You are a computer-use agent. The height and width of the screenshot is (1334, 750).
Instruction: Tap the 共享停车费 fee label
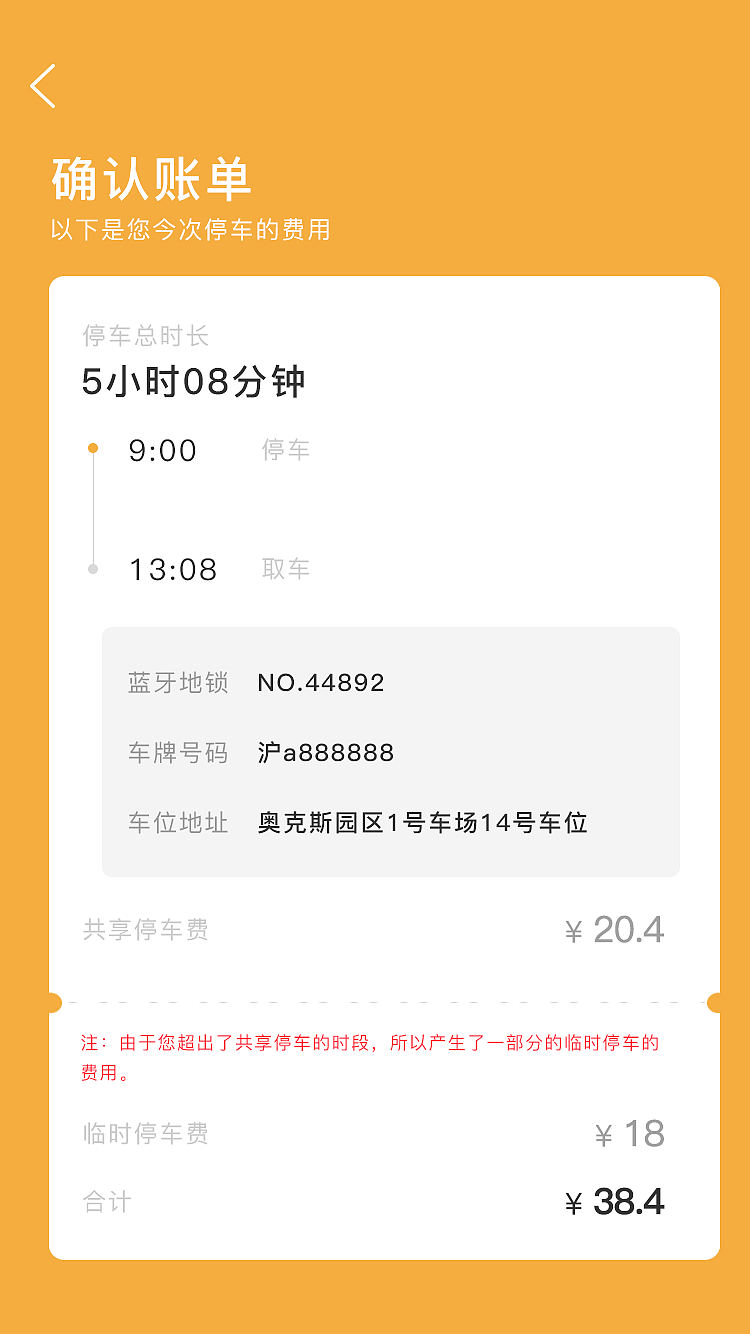(146, 929)
